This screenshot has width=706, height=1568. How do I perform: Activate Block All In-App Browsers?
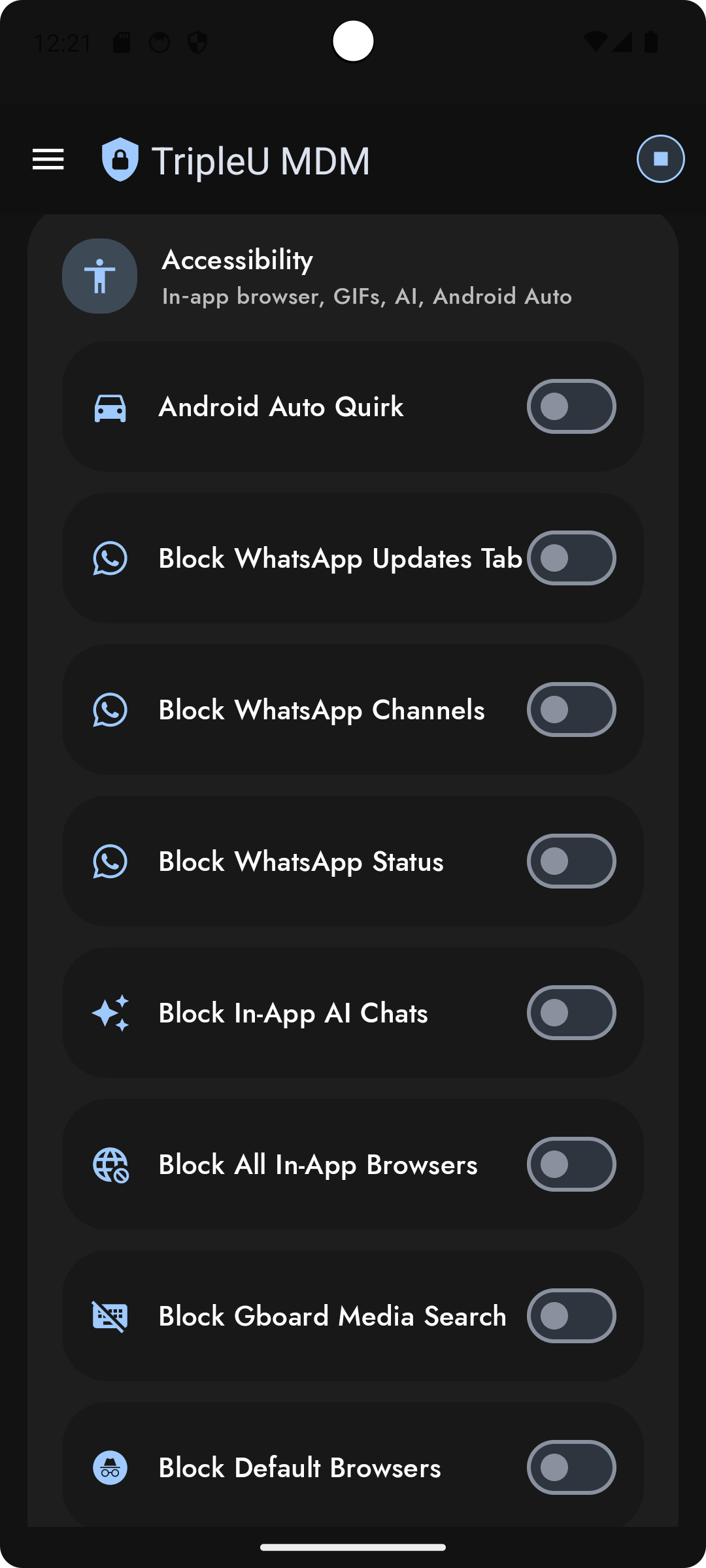pos(571,1164)
